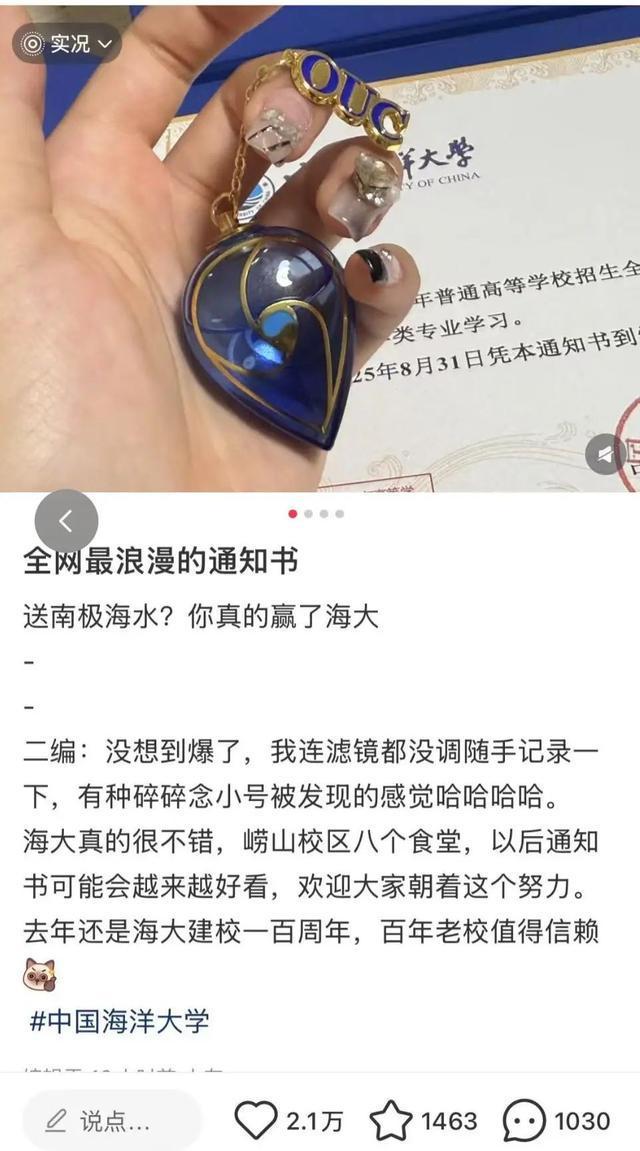The image size is (640, 1151).
Task: Open the comments with the speech bubble icon
Action: click(x=525, y=1121)
